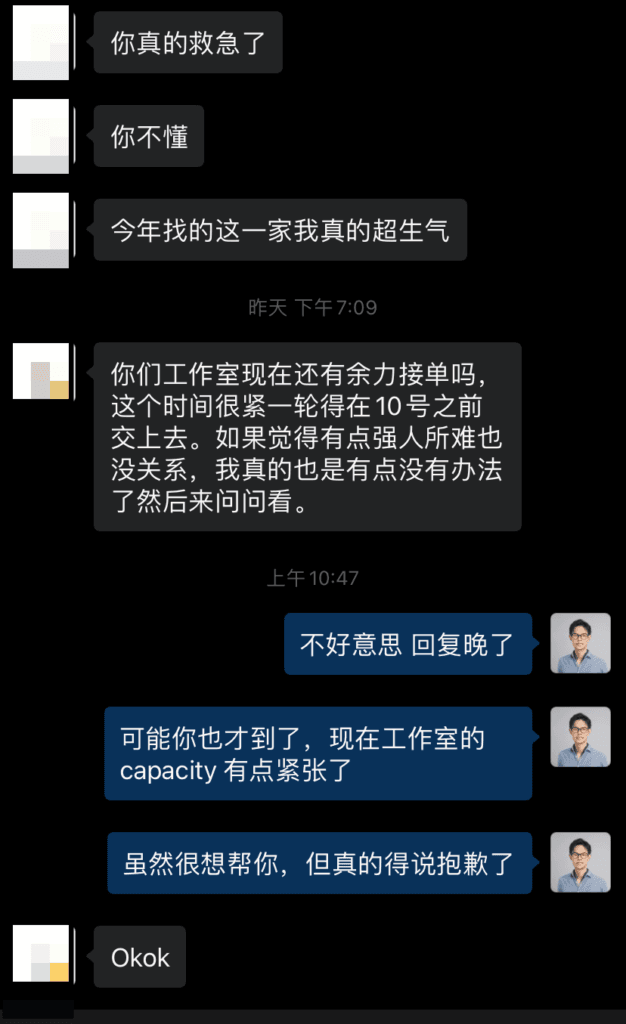Tap the contact avatar next to 你不懂
Viewport: 626px width, 1024px height.
pyautogui.click(x=41, y=136)
